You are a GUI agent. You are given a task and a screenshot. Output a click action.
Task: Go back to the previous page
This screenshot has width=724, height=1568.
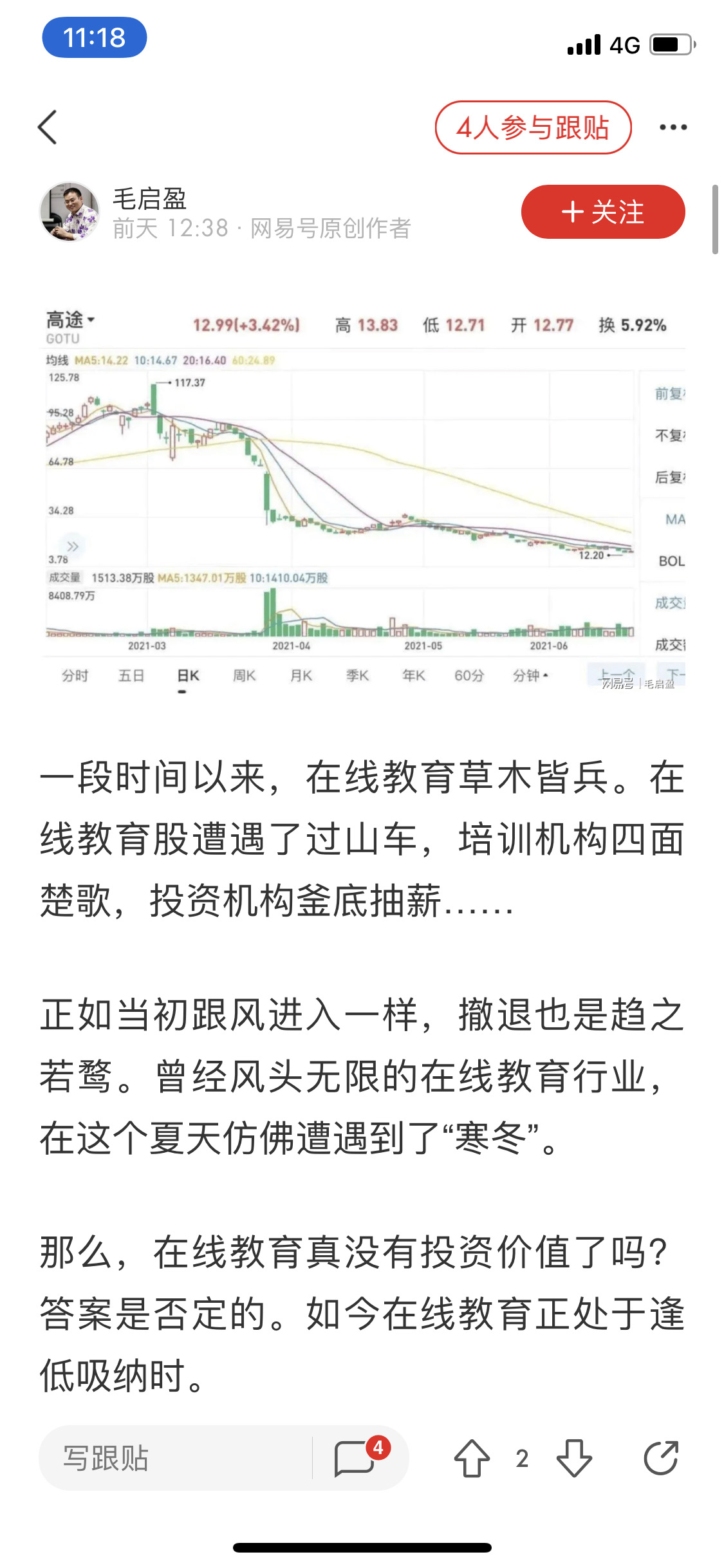(x=48, y=127)
